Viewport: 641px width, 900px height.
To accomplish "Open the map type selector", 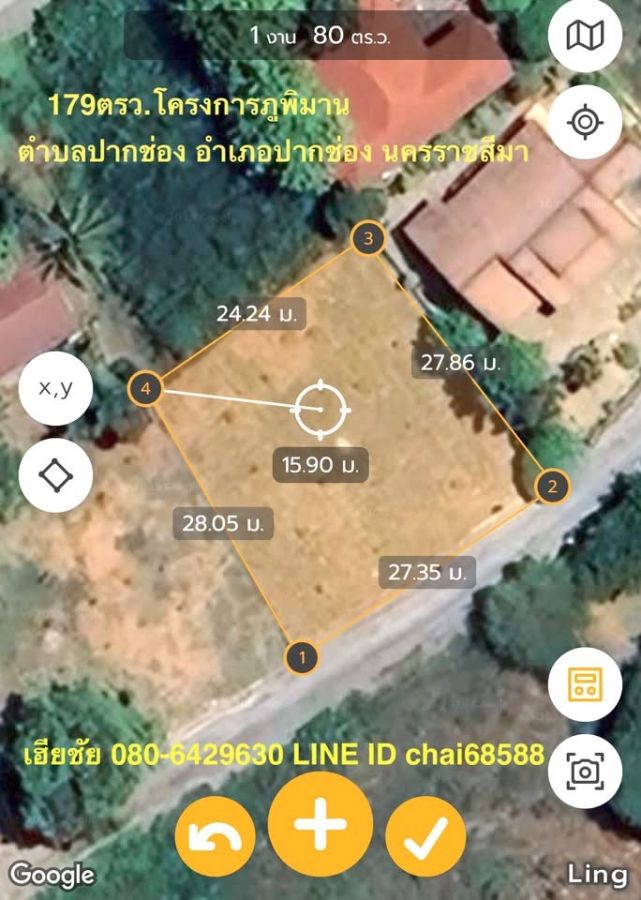I will point(585,37).
